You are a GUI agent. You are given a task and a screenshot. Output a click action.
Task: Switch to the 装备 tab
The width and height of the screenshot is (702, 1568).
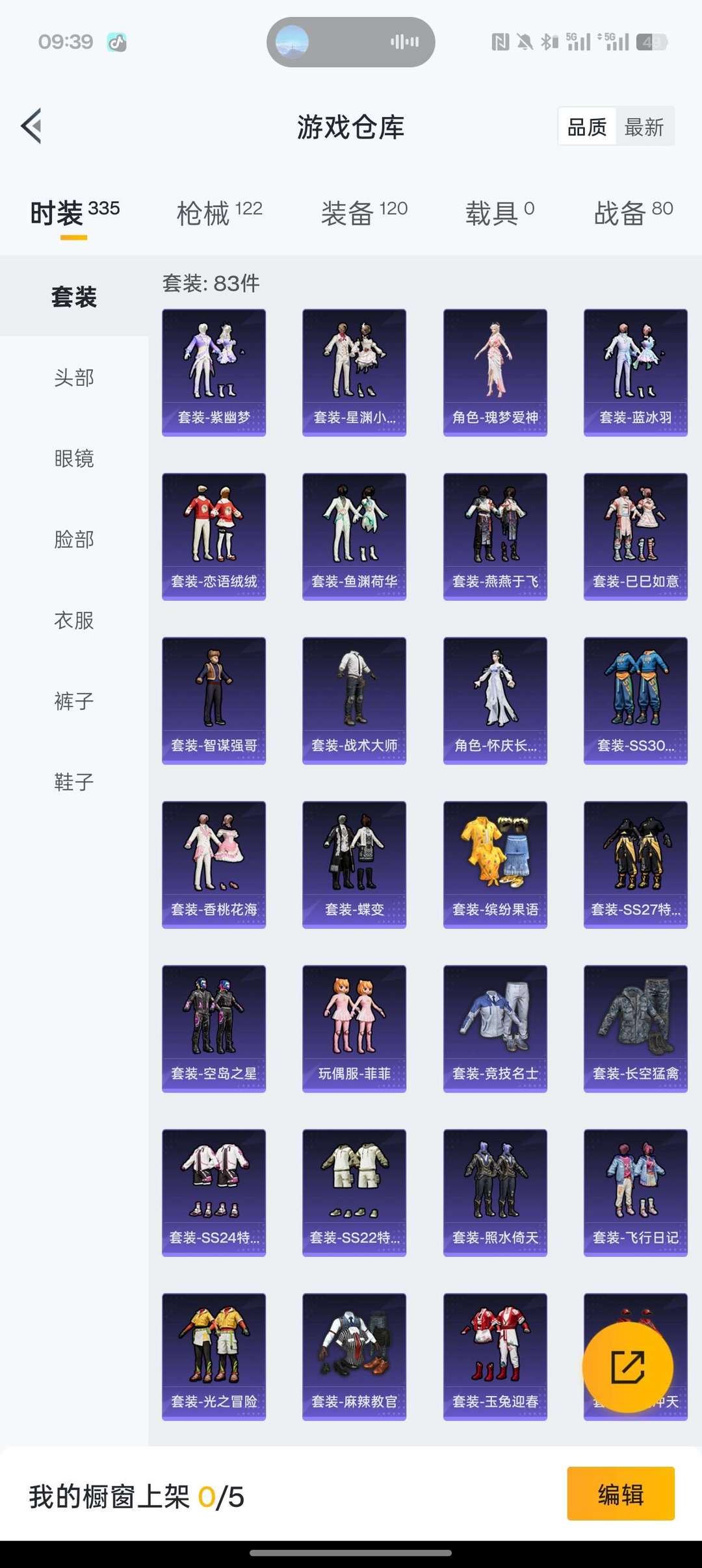364,212
